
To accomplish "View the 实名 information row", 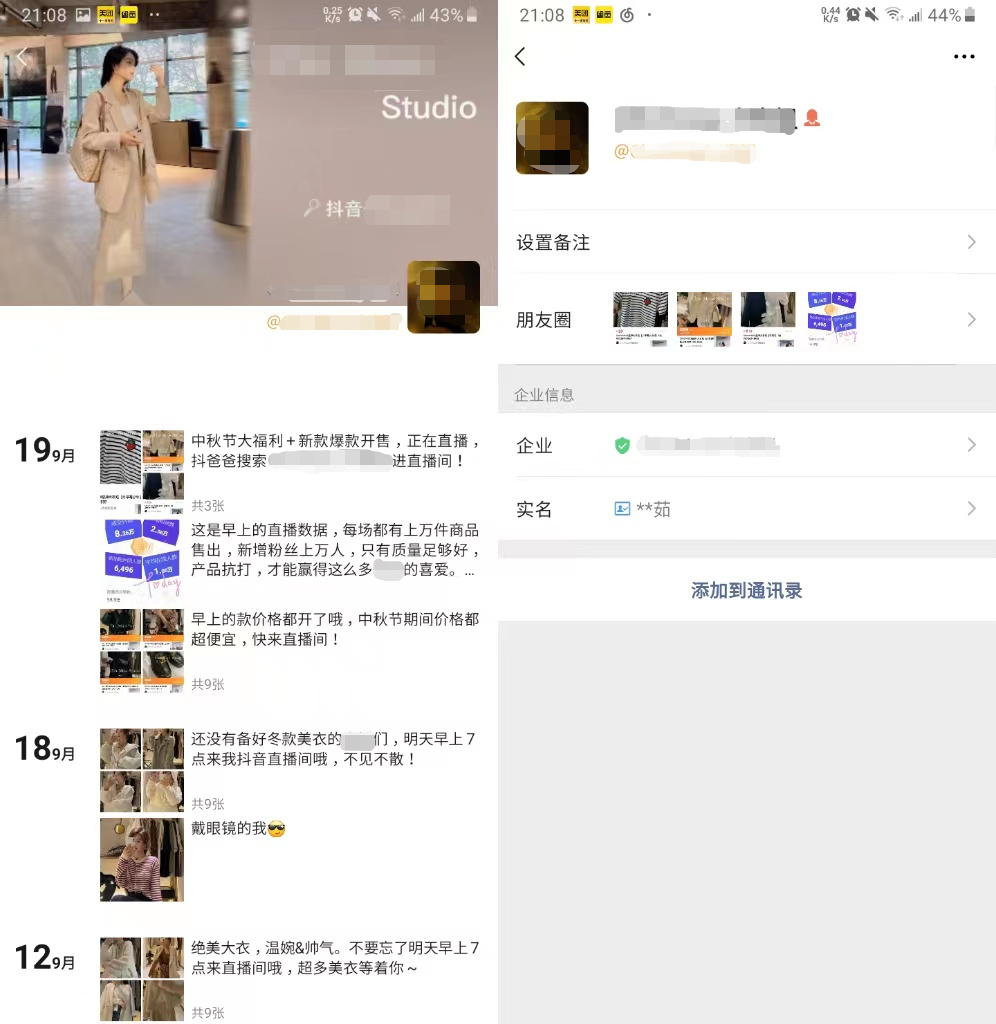I will tap(746, 510).
